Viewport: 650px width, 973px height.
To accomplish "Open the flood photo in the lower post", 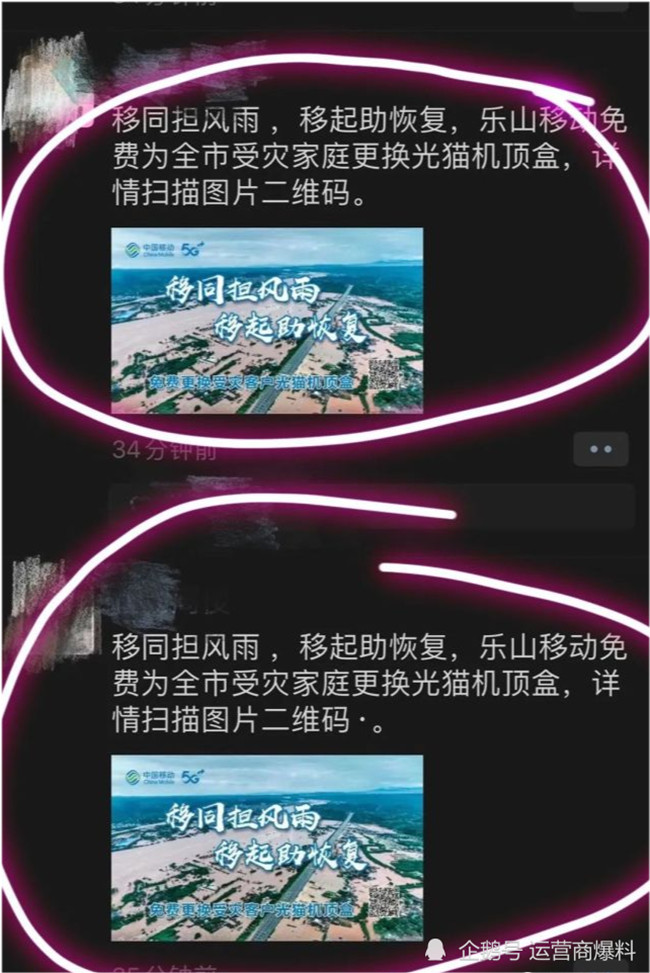I will point(267,847).
